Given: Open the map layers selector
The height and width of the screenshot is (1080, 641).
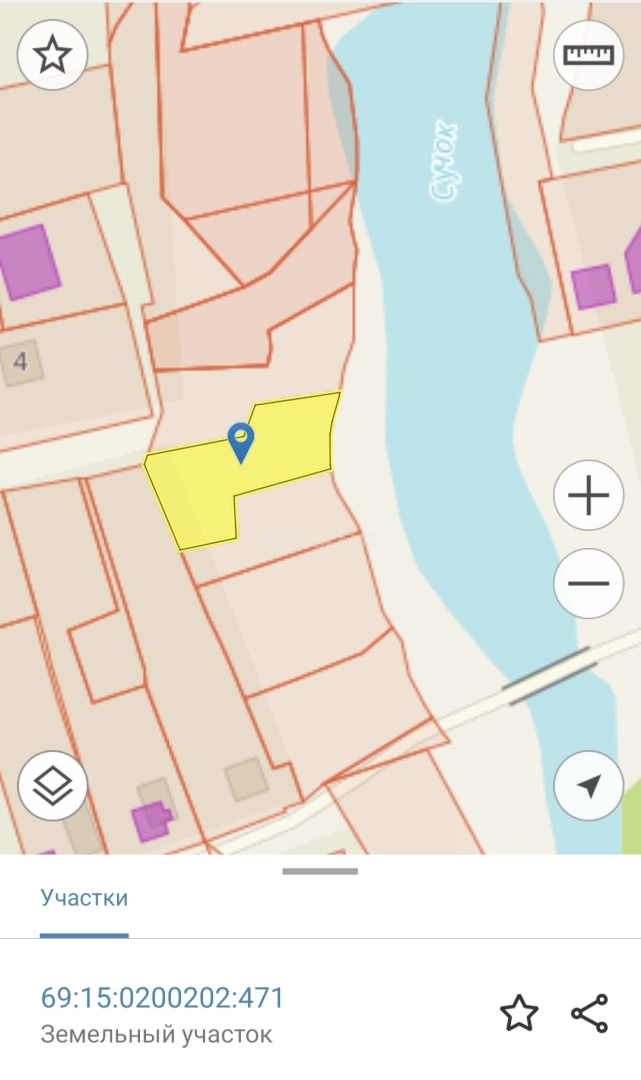Looking at the screenshot, I should [x=53, y=786].
